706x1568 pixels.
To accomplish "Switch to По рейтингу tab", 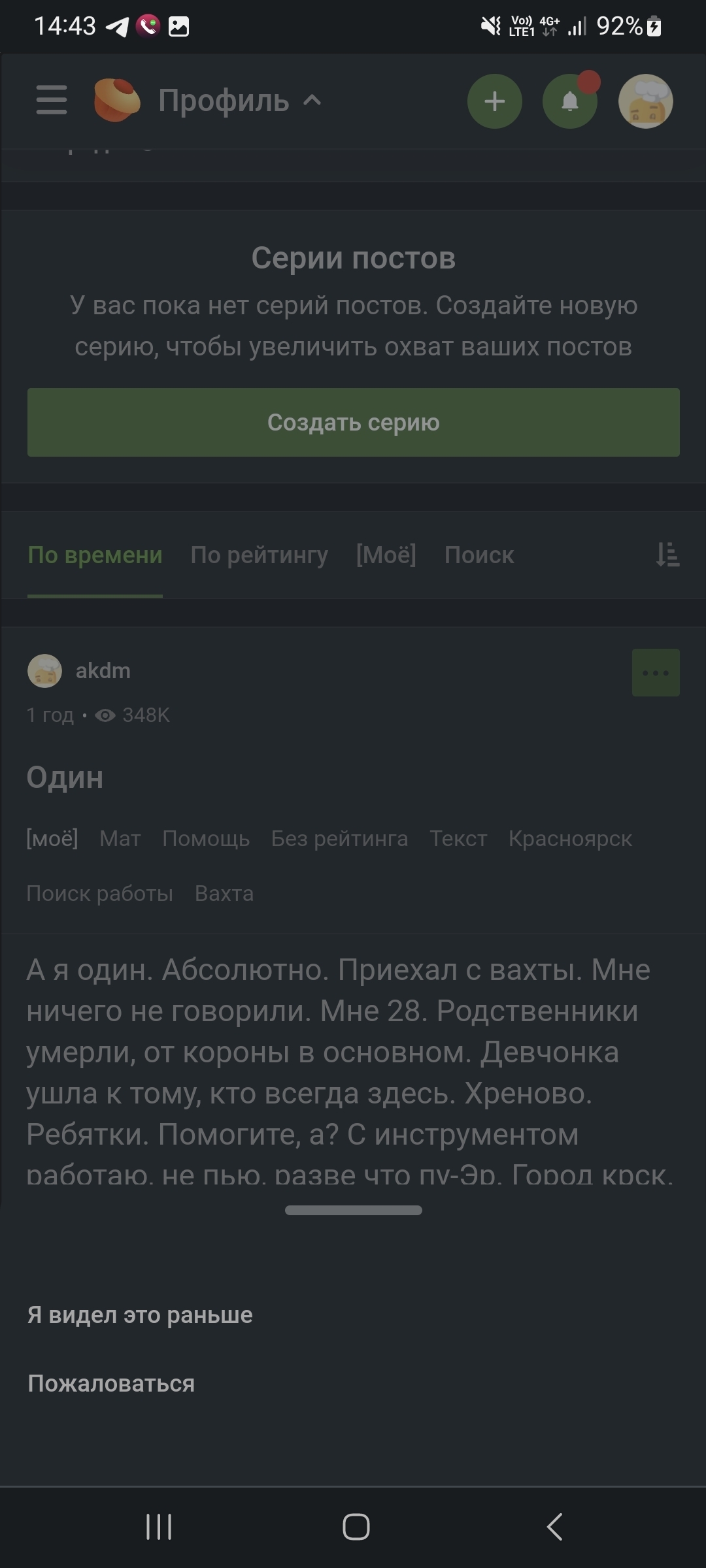I will tap(259, 555).
